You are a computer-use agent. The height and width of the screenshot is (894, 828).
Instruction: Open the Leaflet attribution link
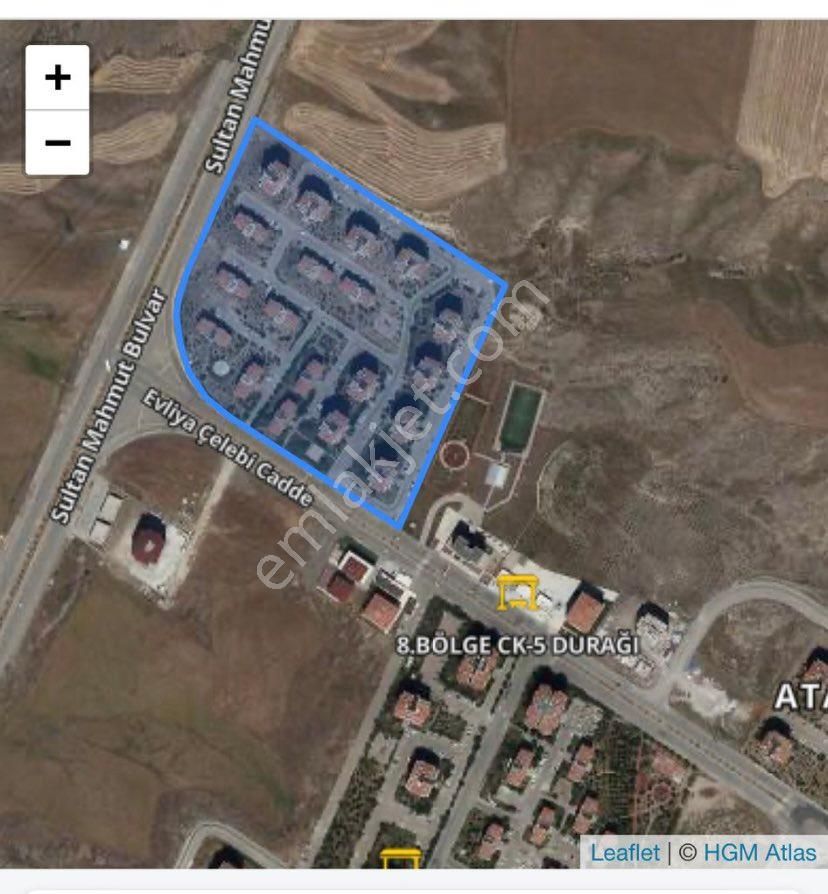pyautogui.click(x=625, y=853)
